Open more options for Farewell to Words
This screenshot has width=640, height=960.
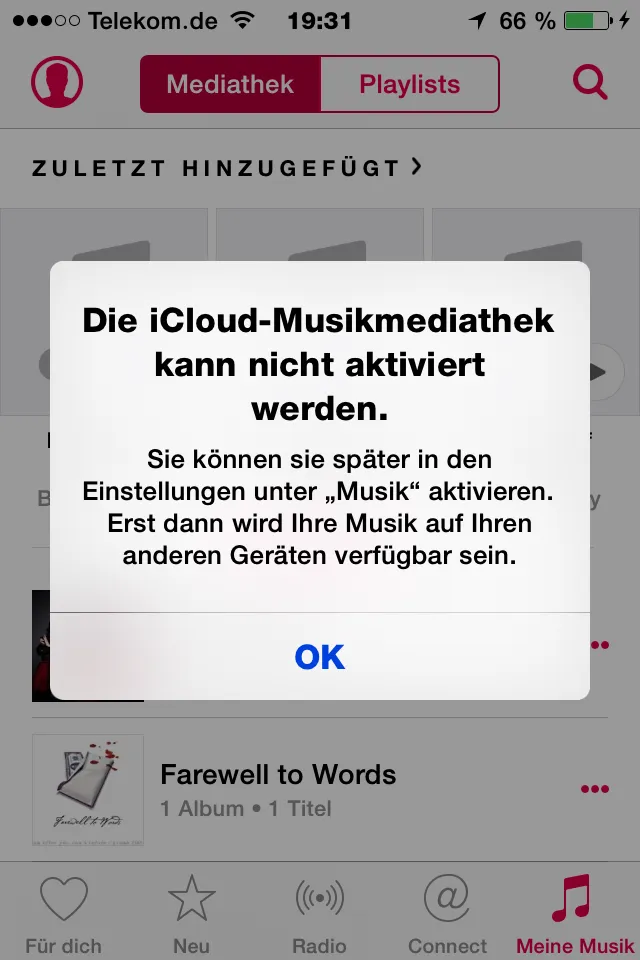pos(595,789)
